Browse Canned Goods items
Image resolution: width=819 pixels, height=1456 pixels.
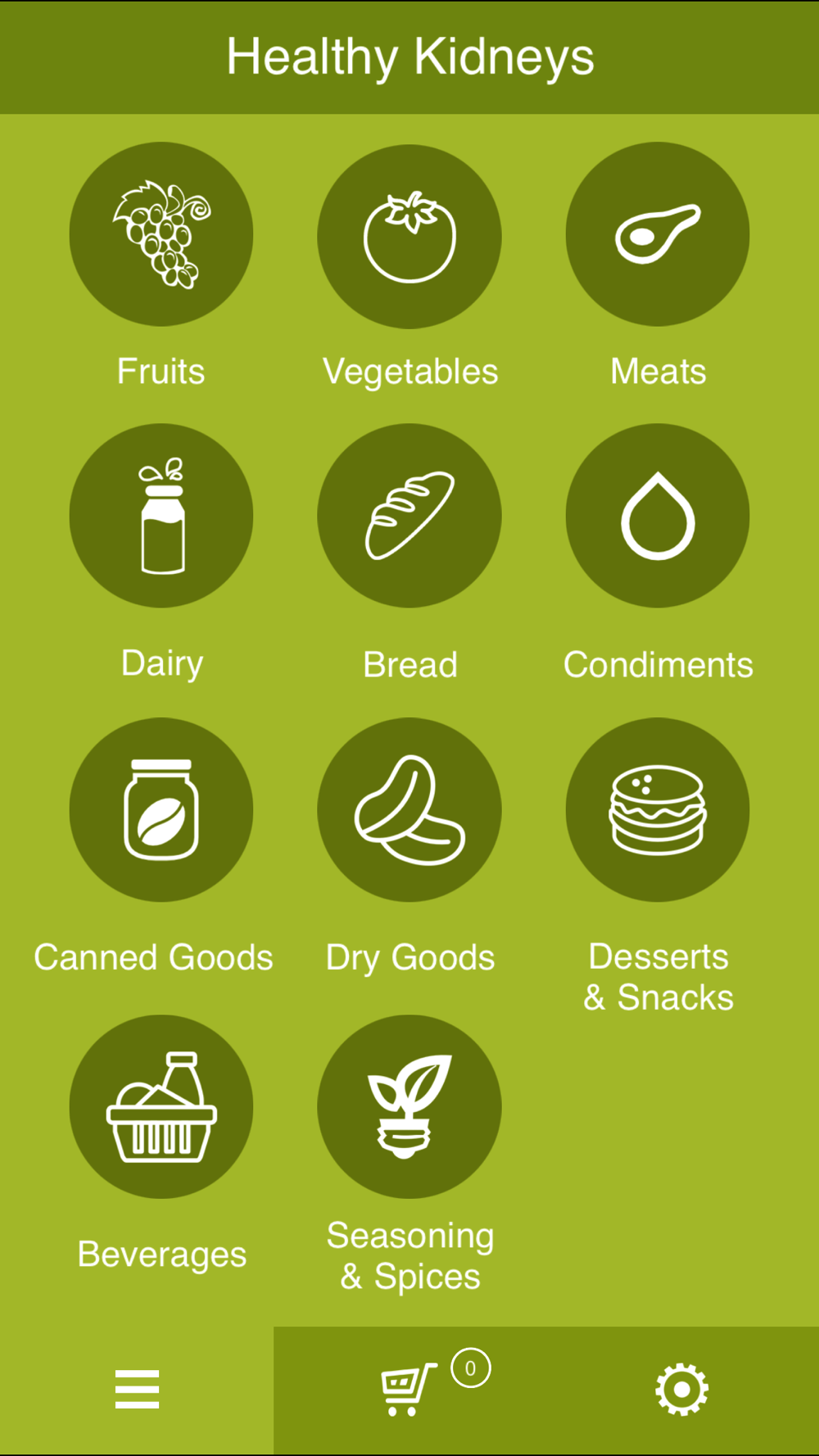click(161, 809)
